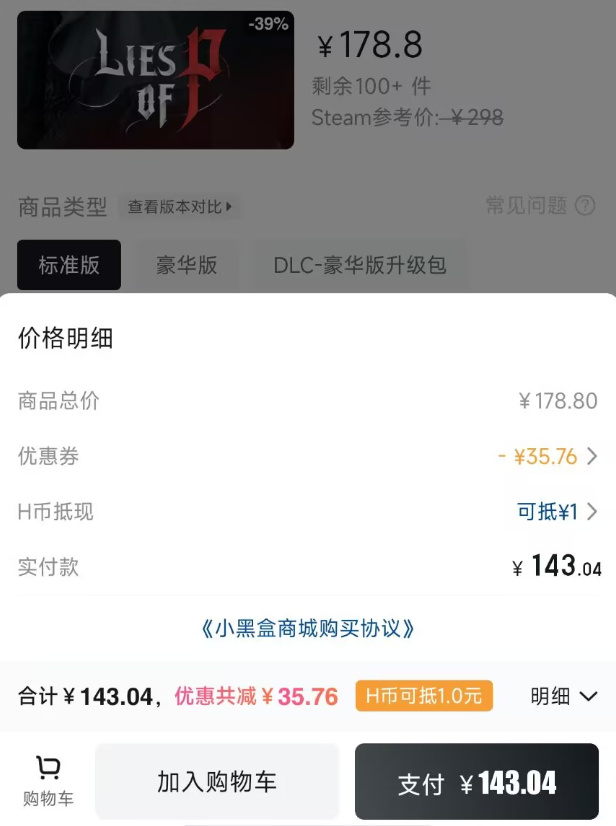Open the H币抵现 deduction option
Screen dimensions: 616x826
(556, 512)
